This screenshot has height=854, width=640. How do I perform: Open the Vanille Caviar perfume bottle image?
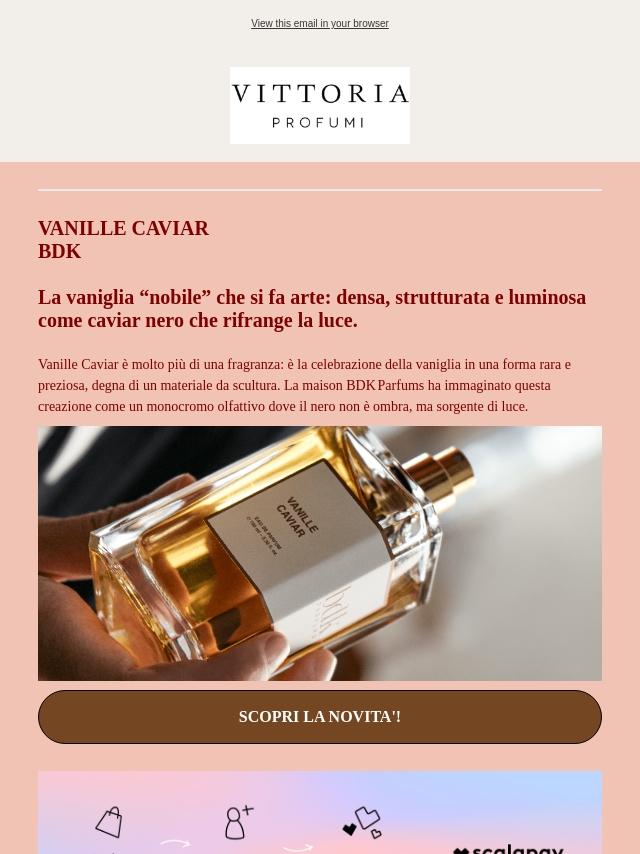320,554
